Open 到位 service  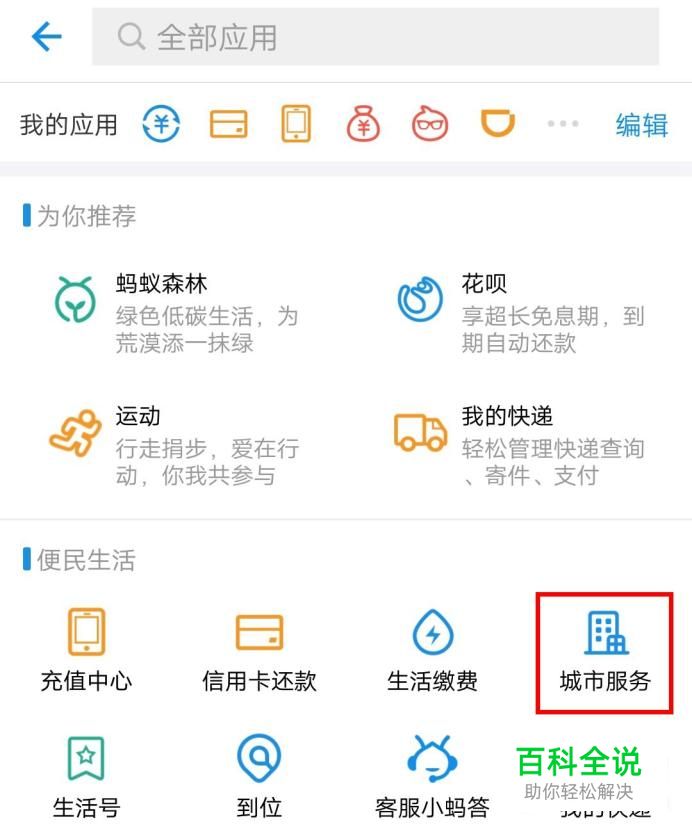pyautogui.click(x=259, y=777)
